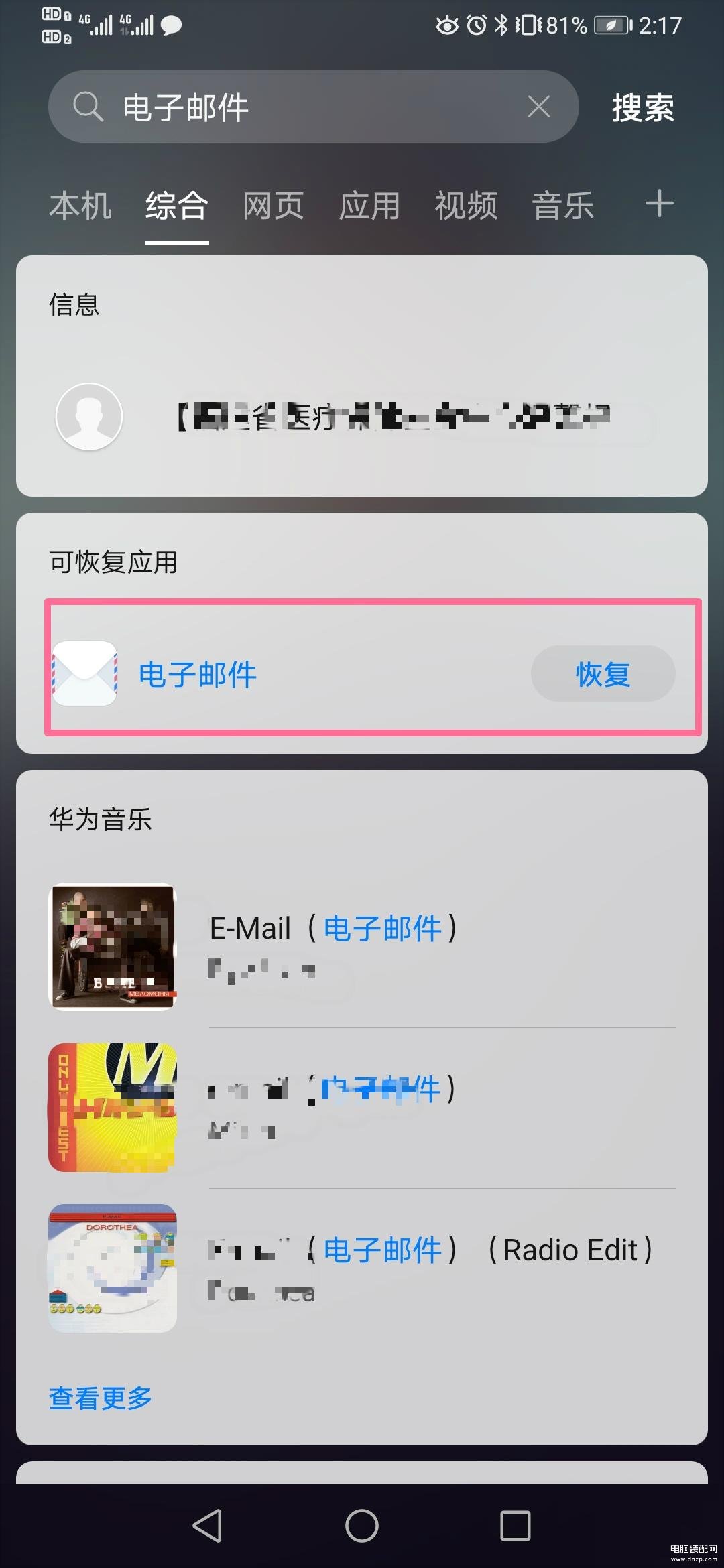
Task: Open the song with the yellow album cover
Action: (362, 1107)
